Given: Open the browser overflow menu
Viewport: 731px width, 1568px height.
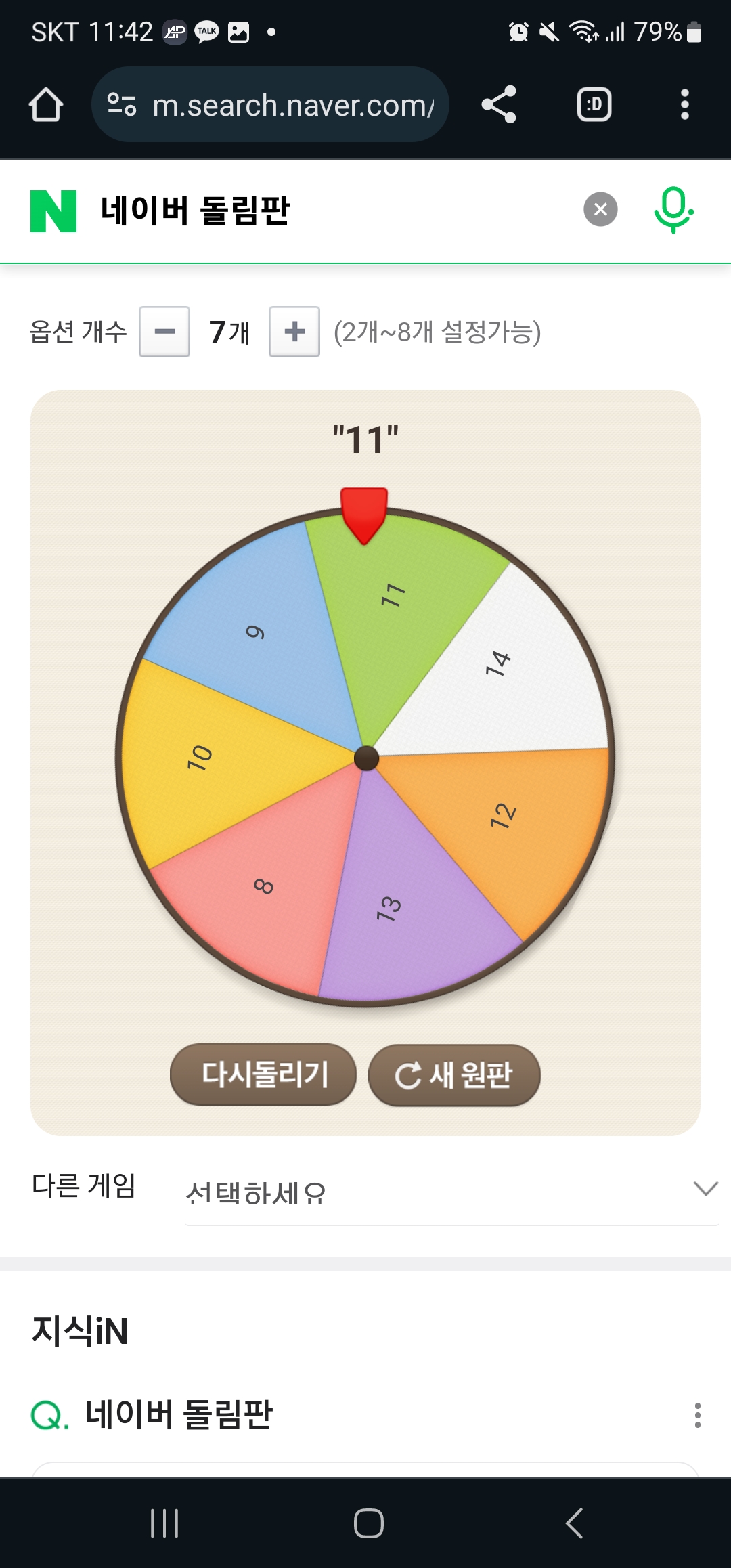Looking at the screenshot, I should coord(684,105).
